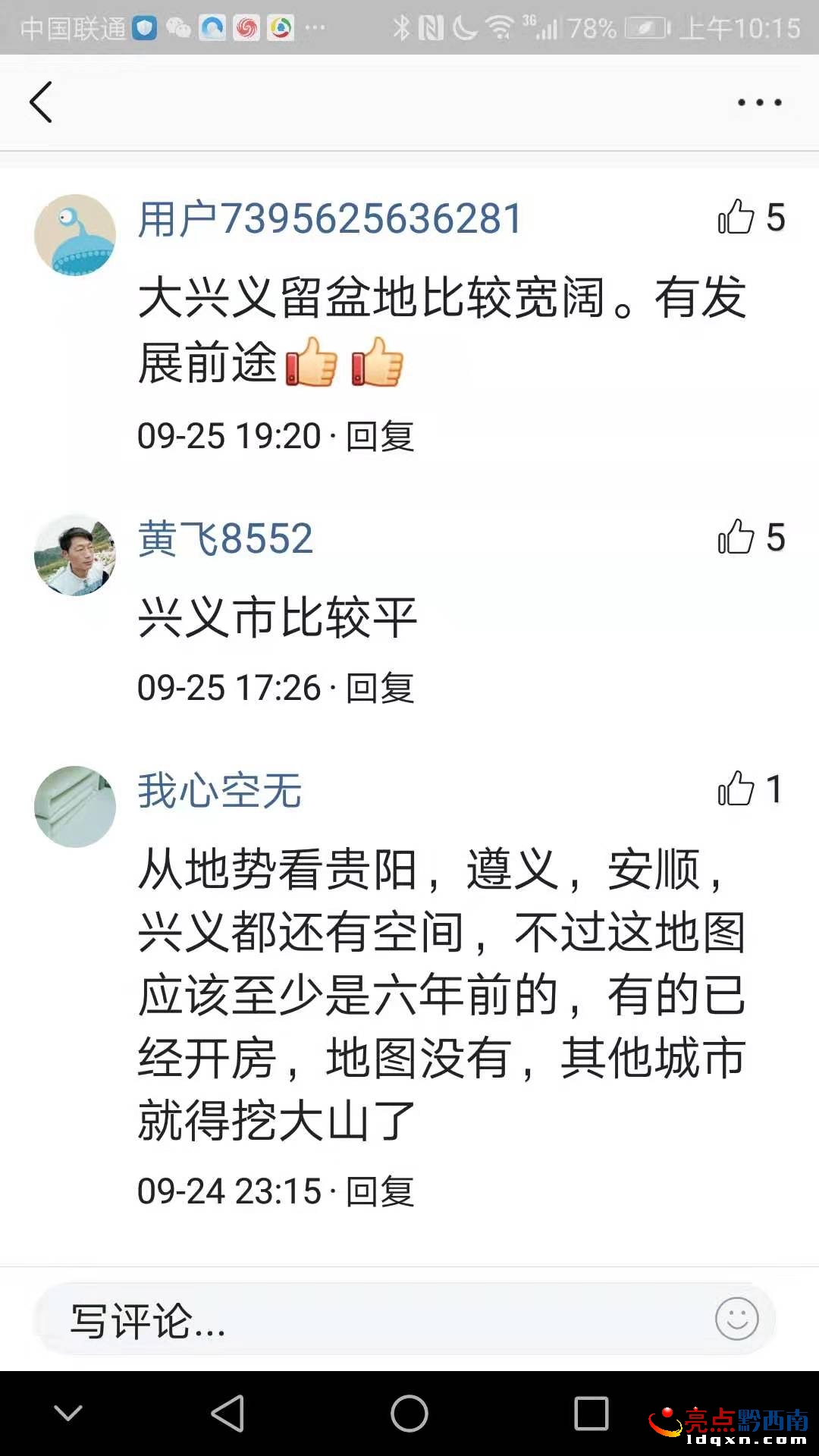This screenshot has width=819, height=1456.
Task: Go back using the top-left arrow
Action: tap(41, 102)
